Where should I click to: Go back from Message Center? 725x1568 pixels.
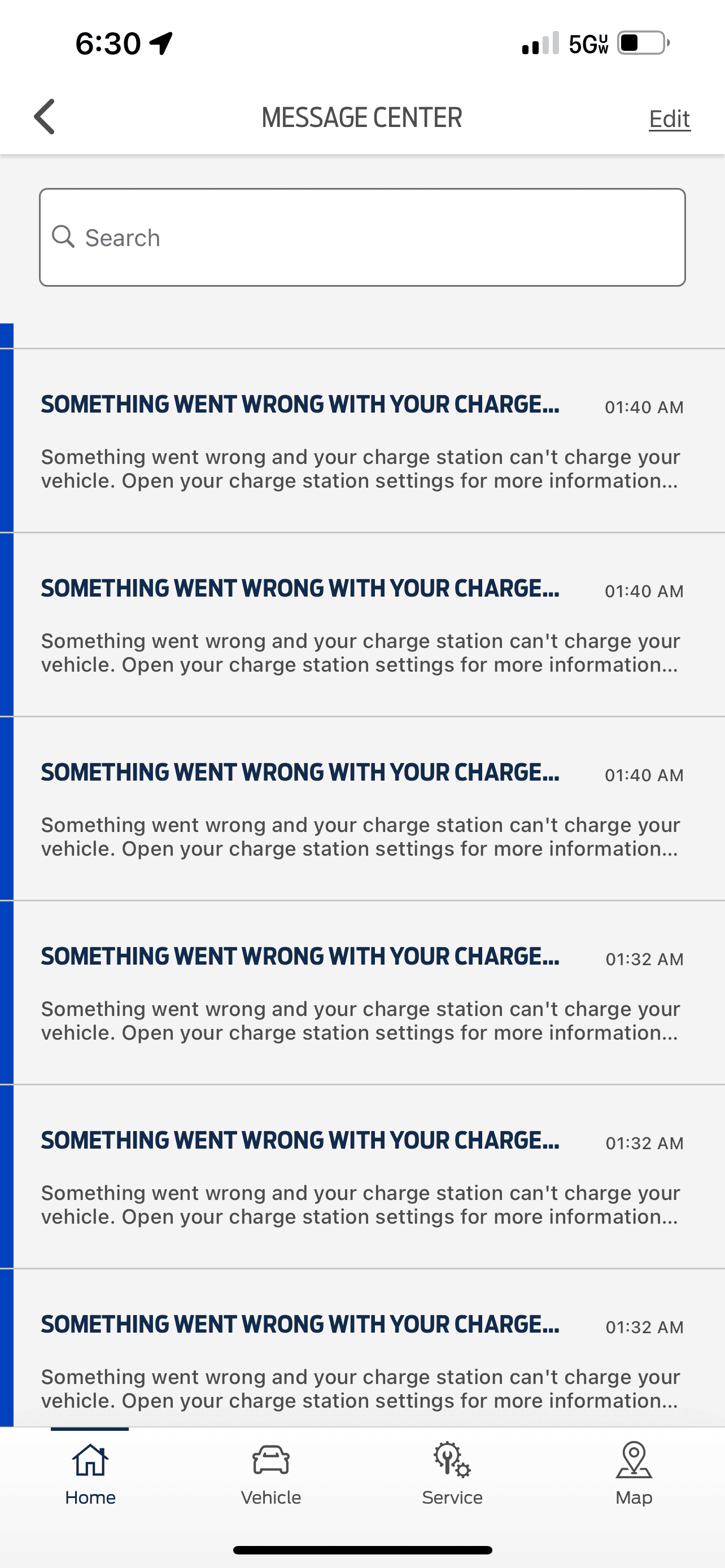coord(45,116)
